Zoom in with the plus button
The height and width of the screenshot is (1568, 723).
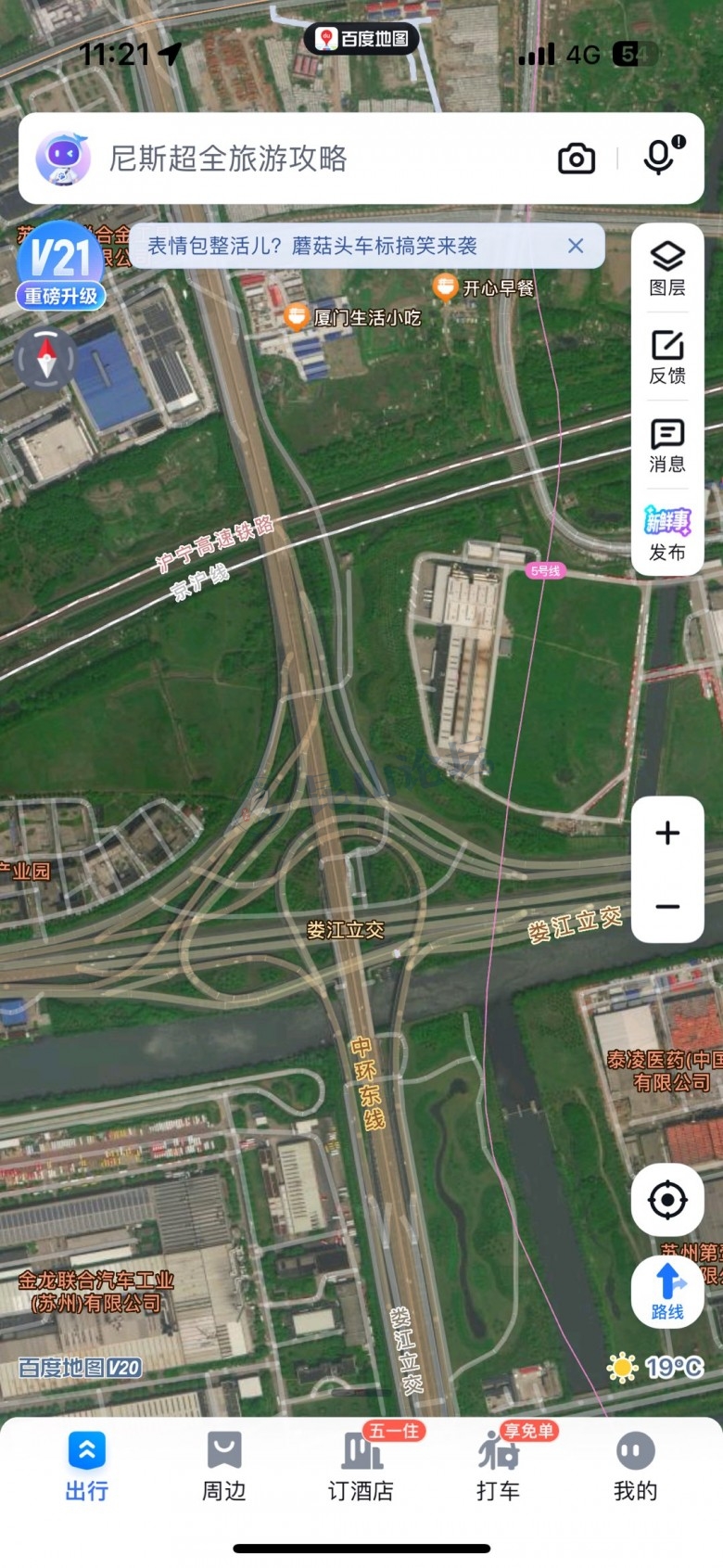[x=667, y=833]
